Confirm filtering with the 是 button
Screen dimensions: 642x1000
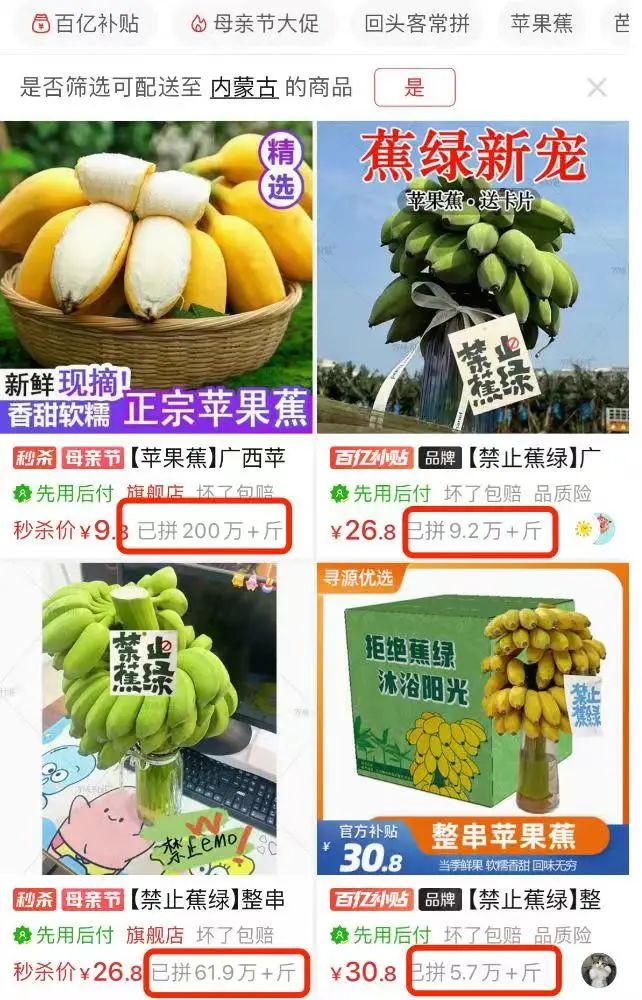pyautogui.click(x=414, y=87)
